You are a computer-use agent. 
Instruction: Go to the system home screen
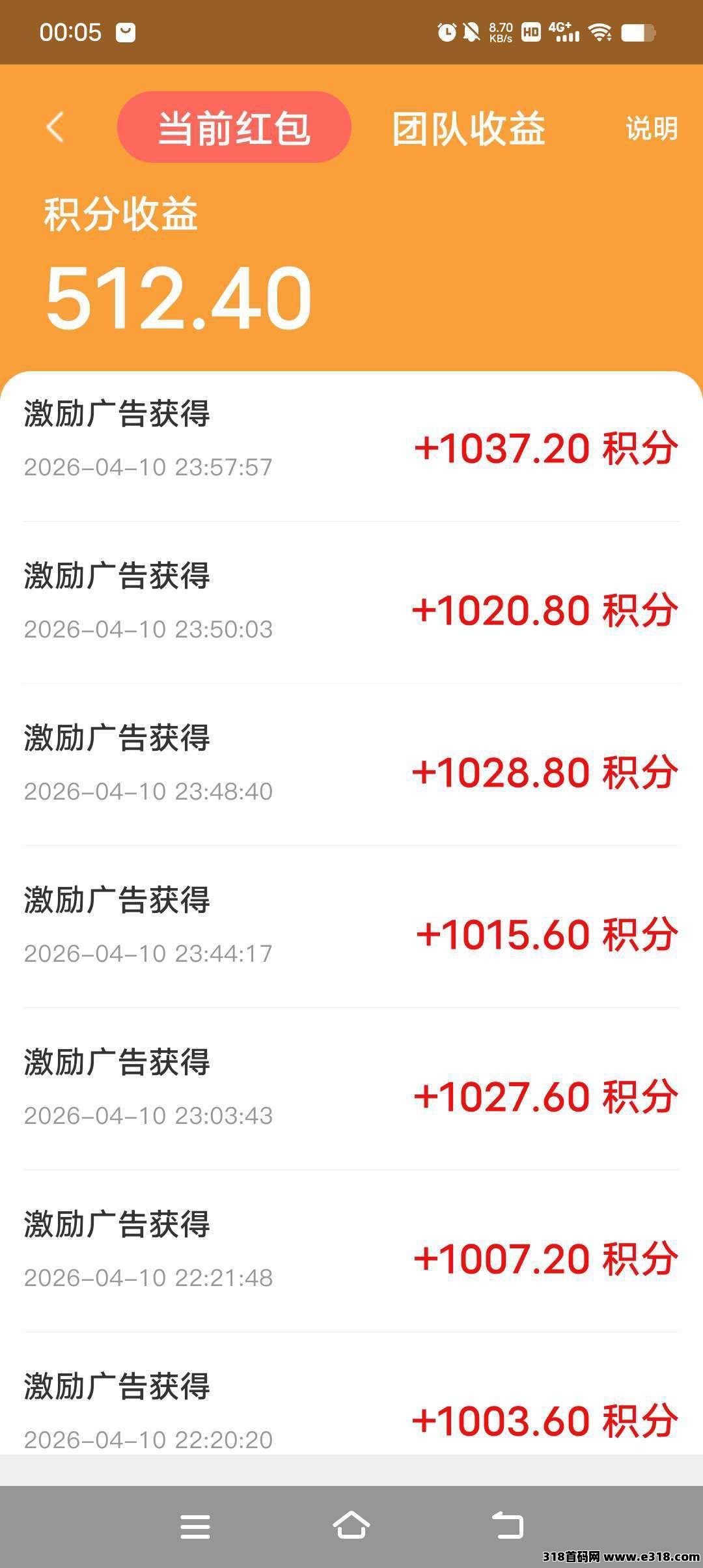click(351, 1526)
